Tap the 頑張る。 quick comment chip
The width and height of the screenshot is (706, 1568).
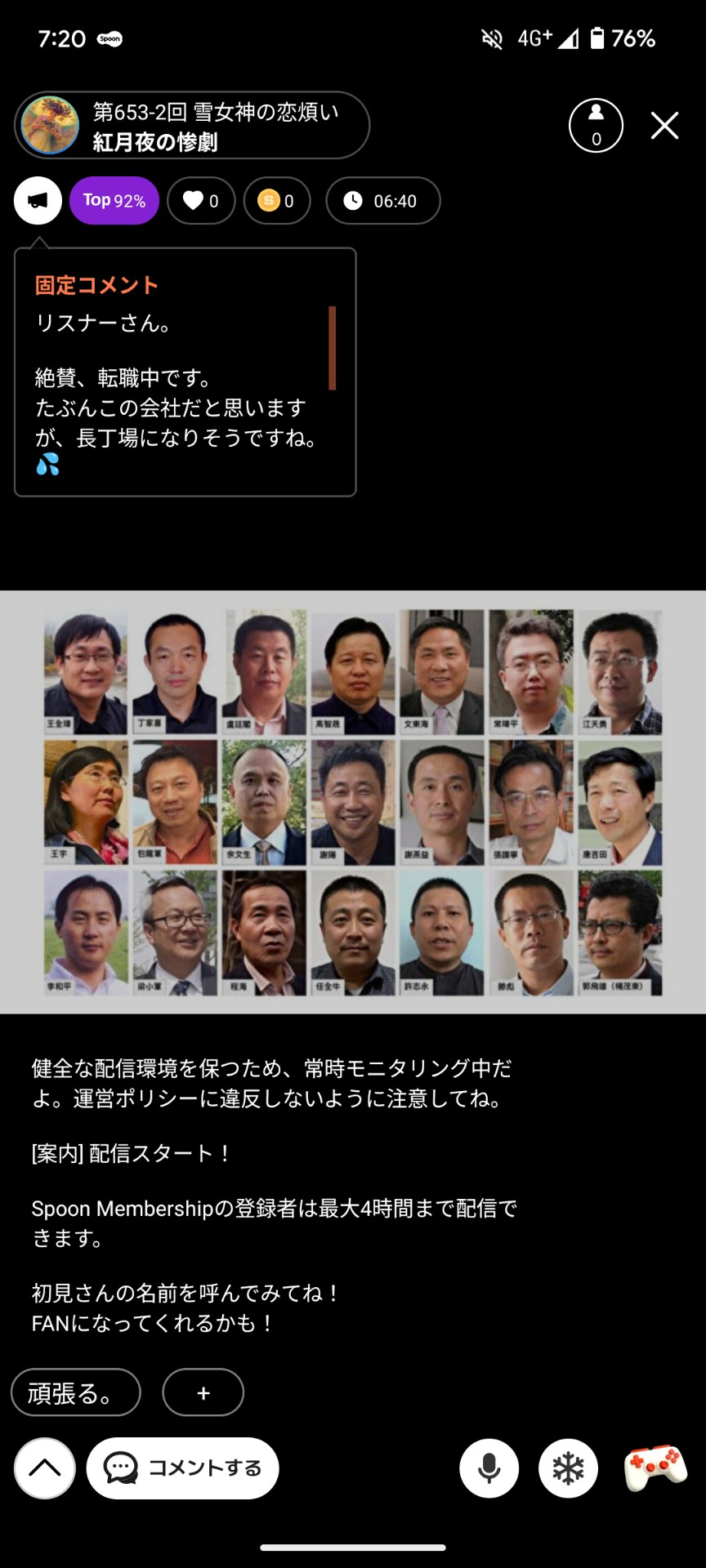pos(76,1392)
